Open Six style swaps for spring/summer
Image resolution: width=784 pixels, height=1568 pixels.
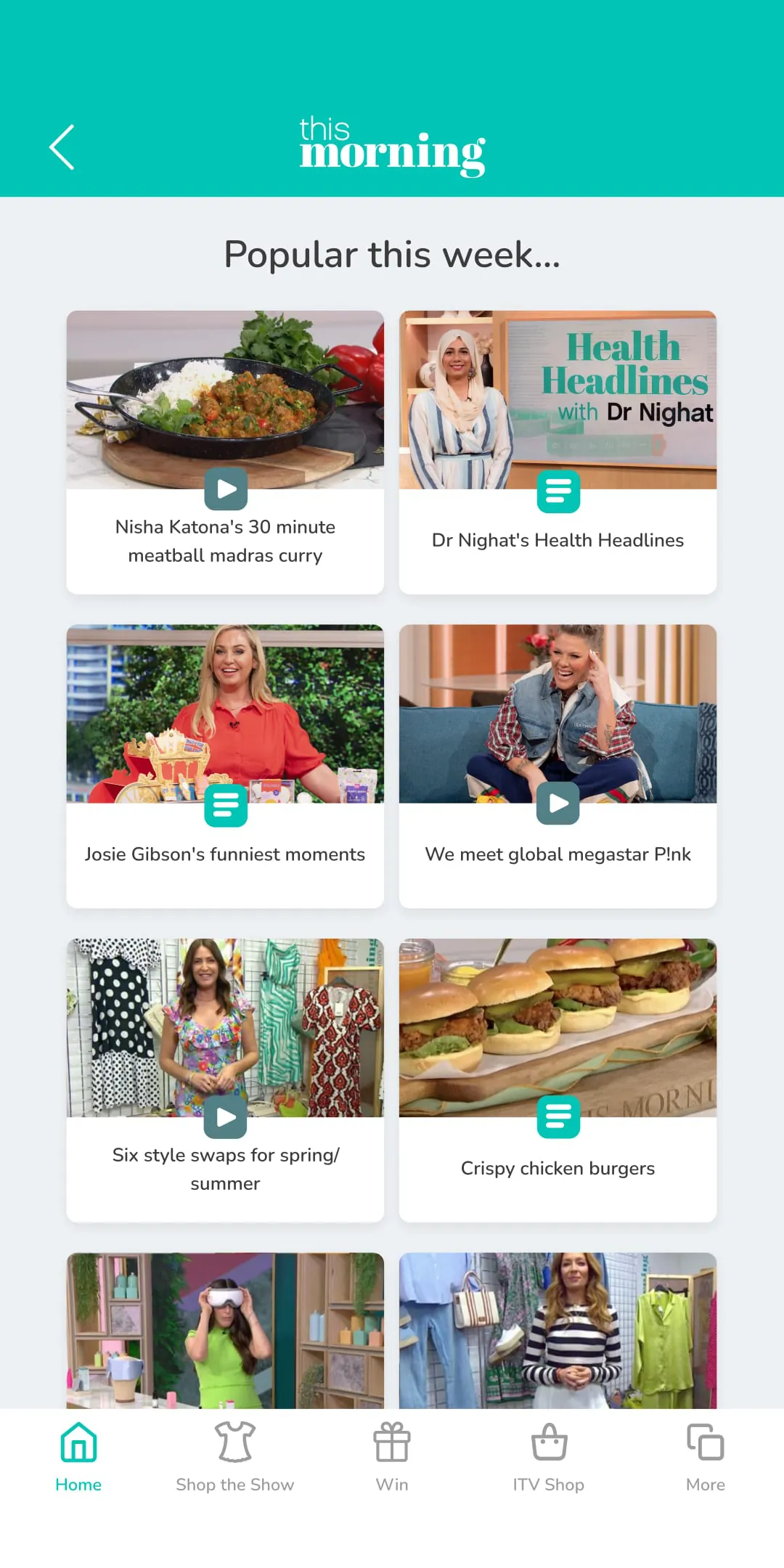pos(225,1079)
